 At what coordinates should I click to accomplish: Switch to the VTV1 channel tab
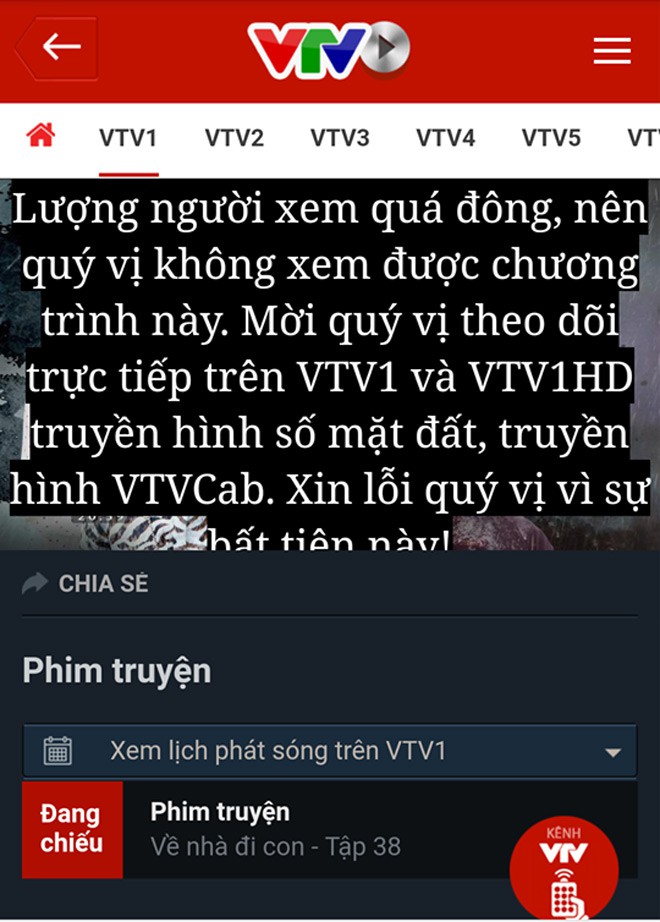pos(128,138)
